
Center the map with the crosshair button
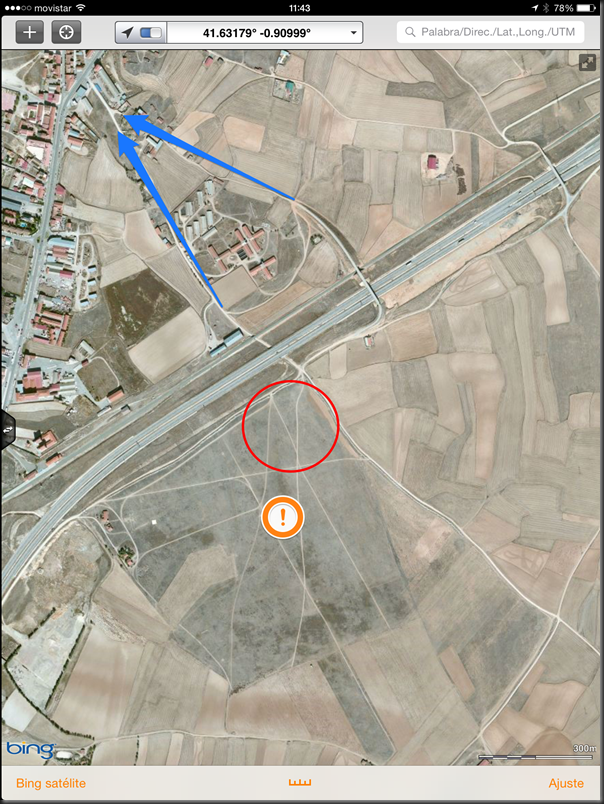coord(66,32)
